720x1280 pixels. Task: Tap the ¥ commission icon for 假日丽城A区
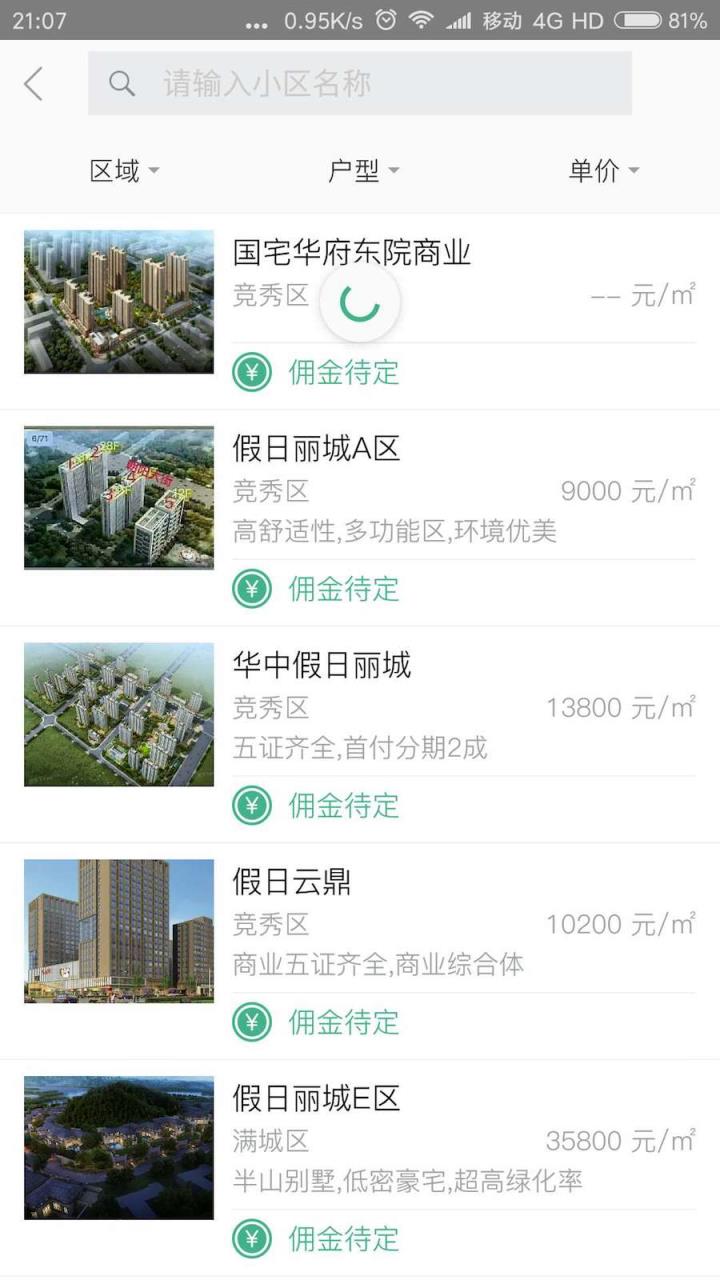[251, 589]
